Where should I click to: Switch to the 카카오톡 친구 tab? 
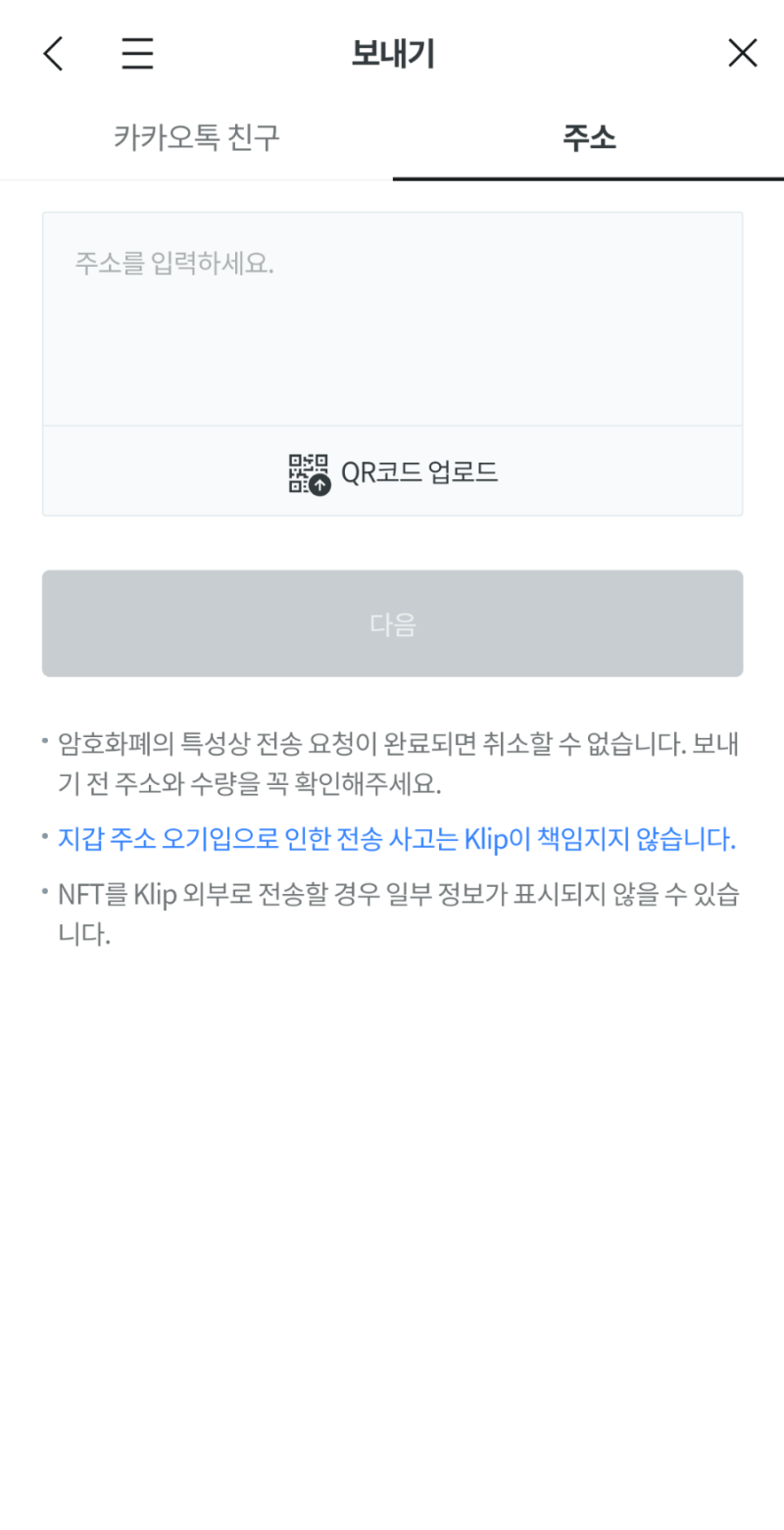(196, 138)
